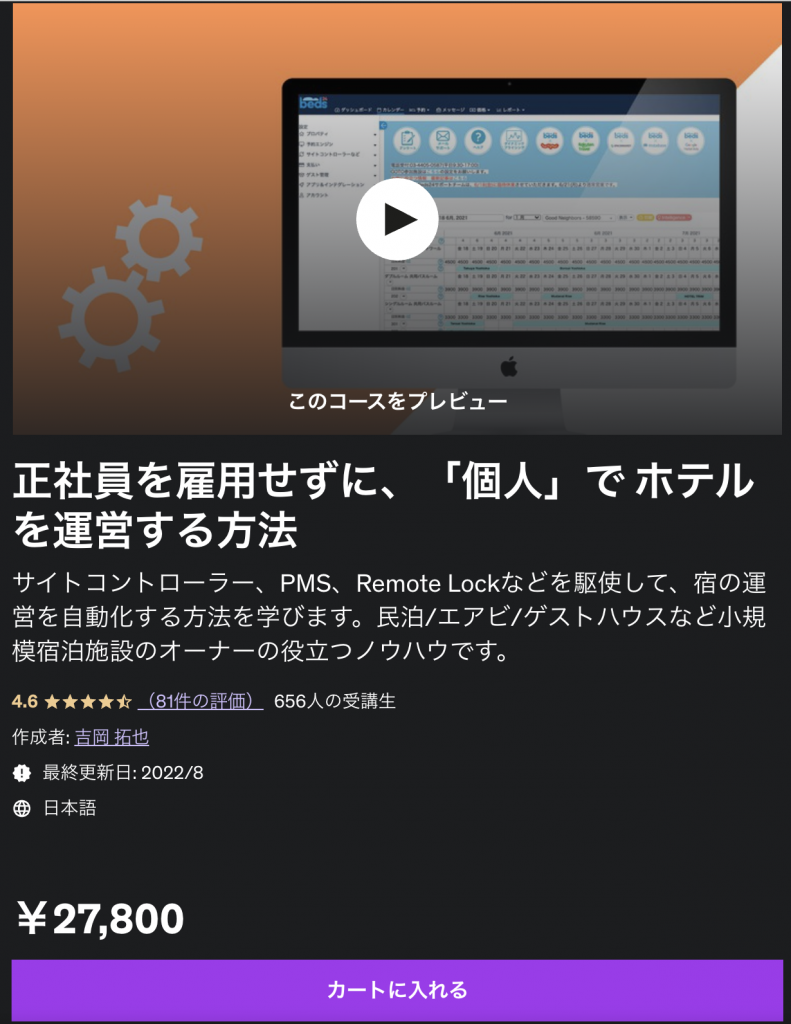The width and height of the screenshot is (791, 1024).
Task: Open instructor 吉岡 拓也's profile
Action: pos(112,737)
